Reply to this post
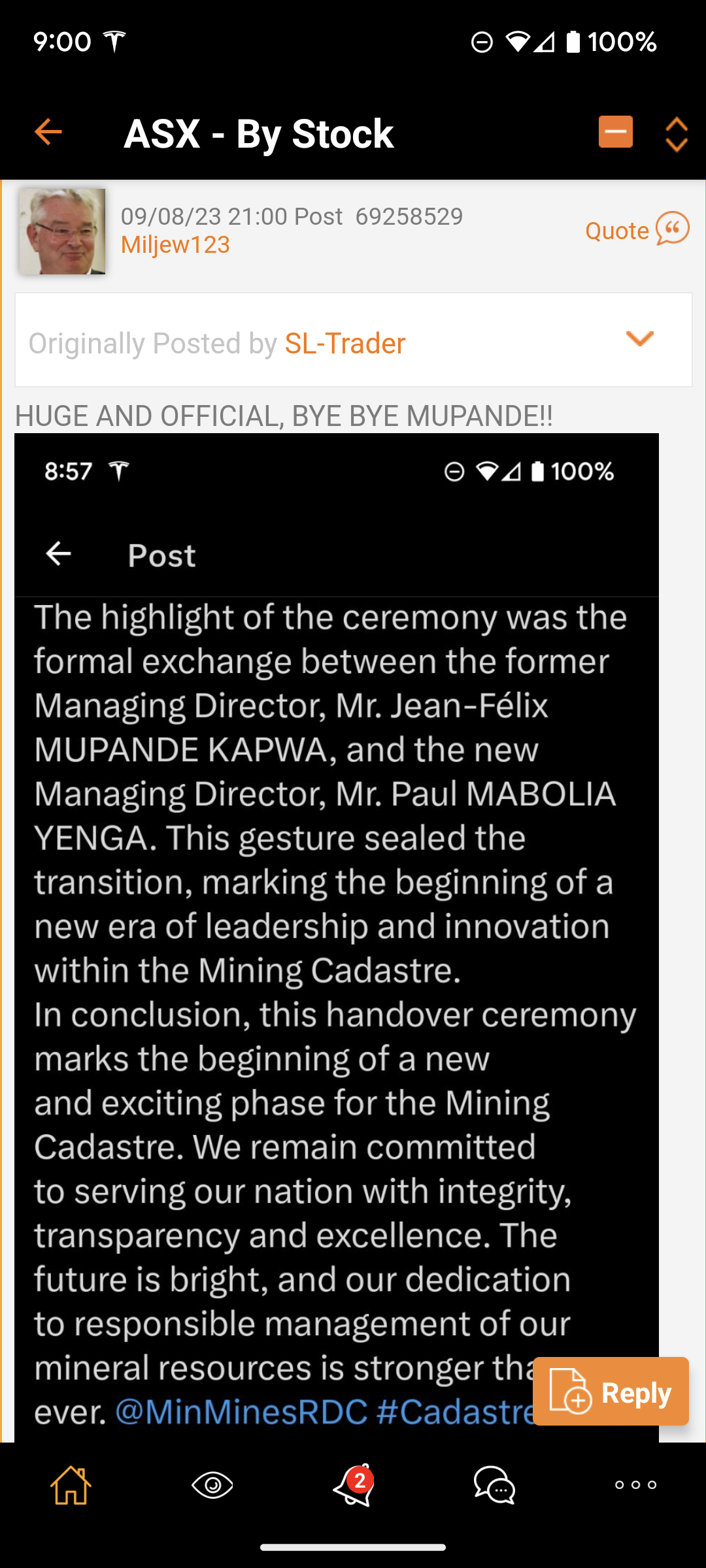This screenshot has height=1568, width=706. 611,1391
